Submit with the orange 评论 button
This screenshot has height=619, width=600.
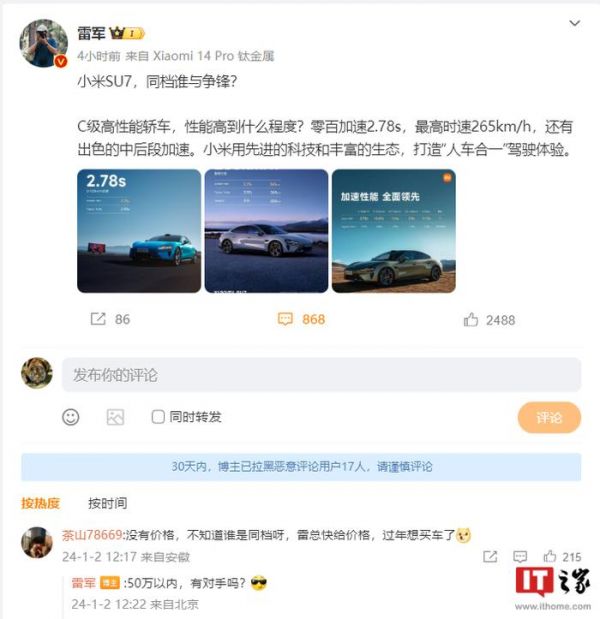(x=549, y=417)
